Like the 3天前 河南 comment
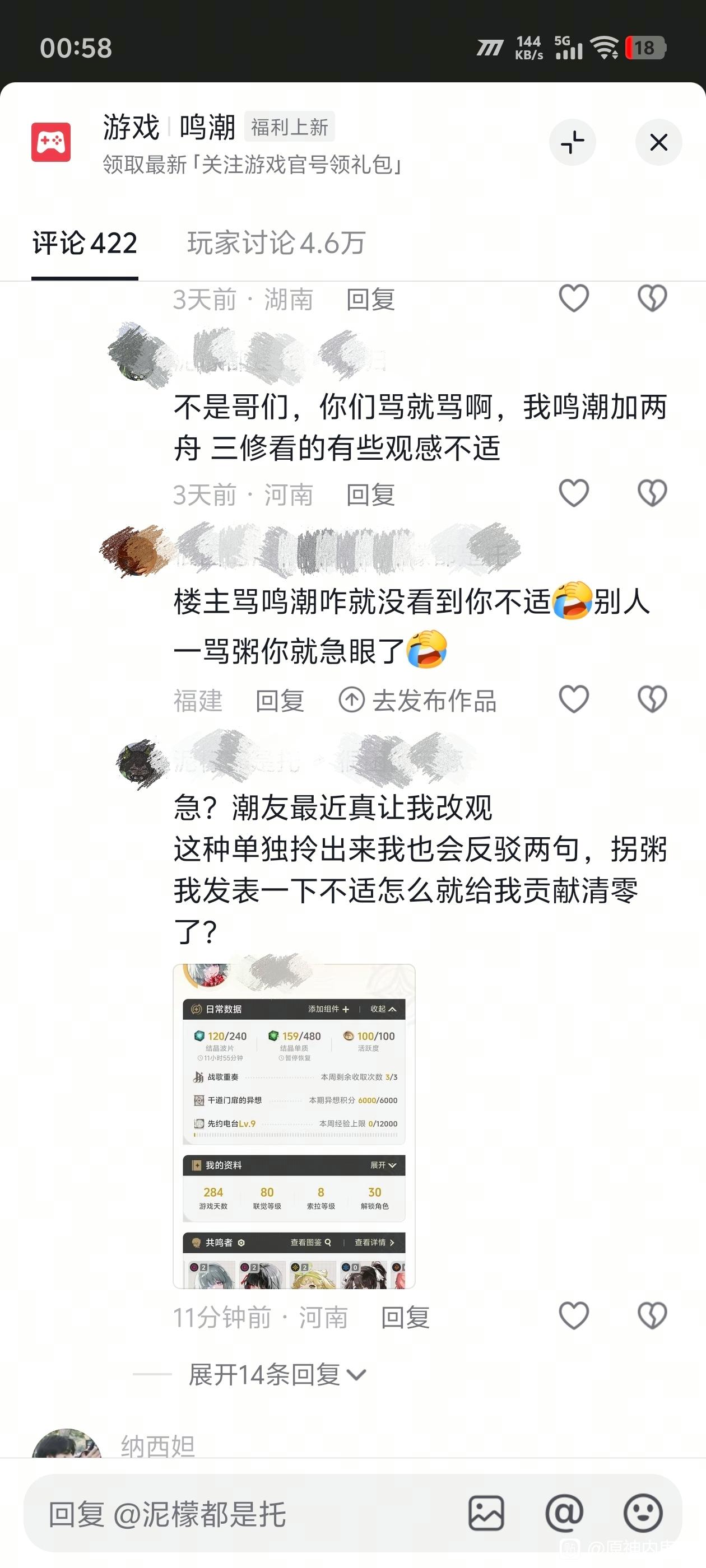 [574, 493]
